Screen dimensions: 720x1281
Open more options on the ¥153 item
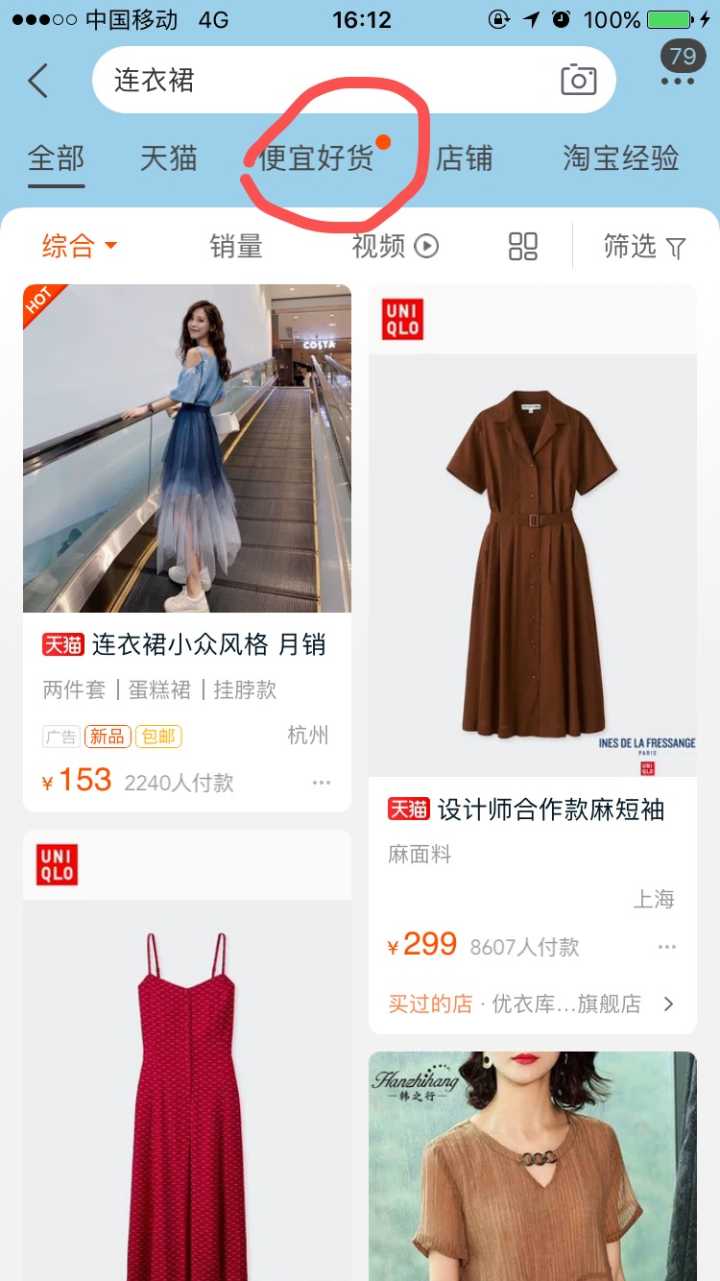click(321, 783)
